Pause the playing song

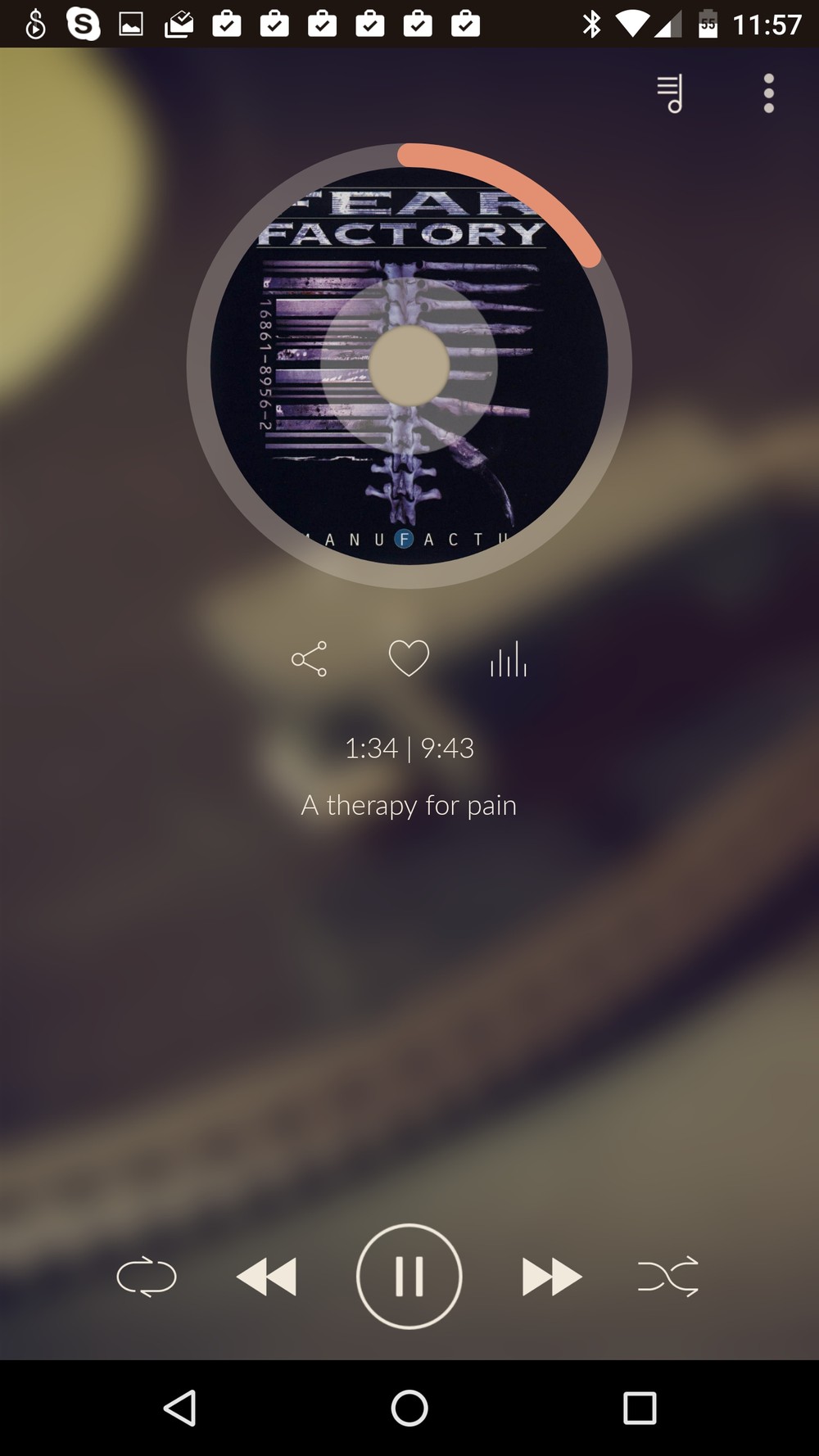pos(409,1276)
